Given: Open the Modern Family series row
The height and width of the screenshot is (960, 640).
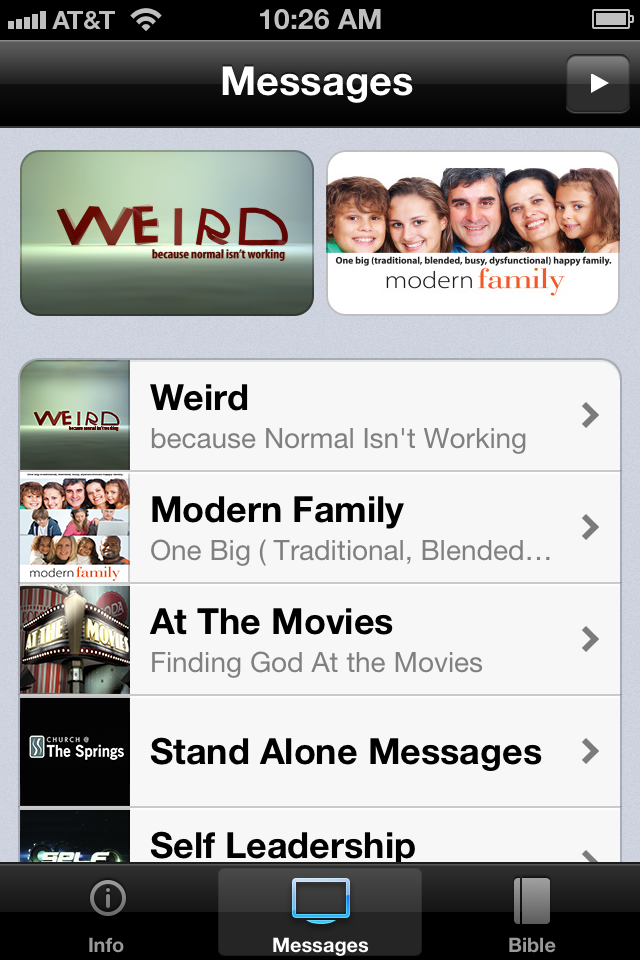Looking at the screenshot, I should [320, 527].
